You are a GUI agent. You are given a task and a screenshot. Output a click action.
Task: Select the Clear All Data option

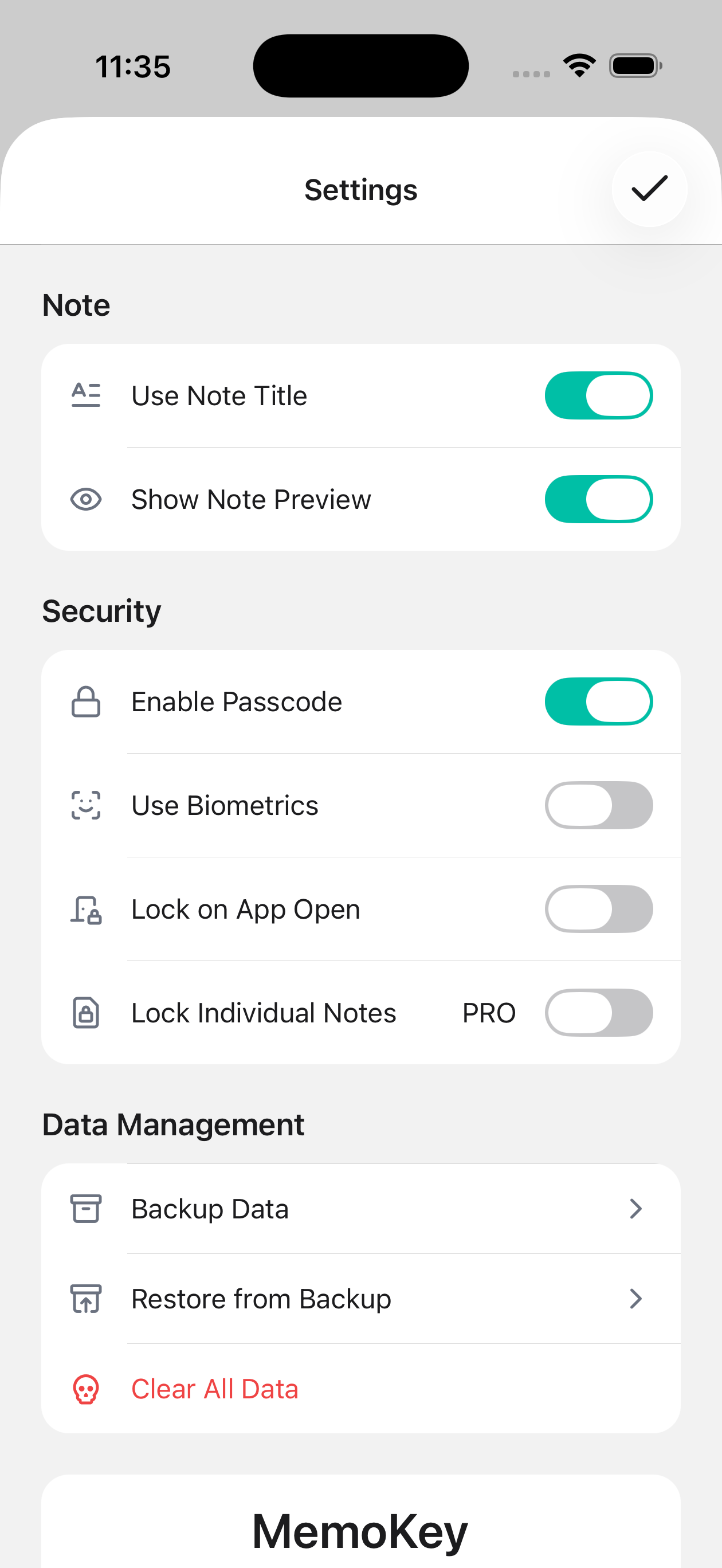point(214,1389)
